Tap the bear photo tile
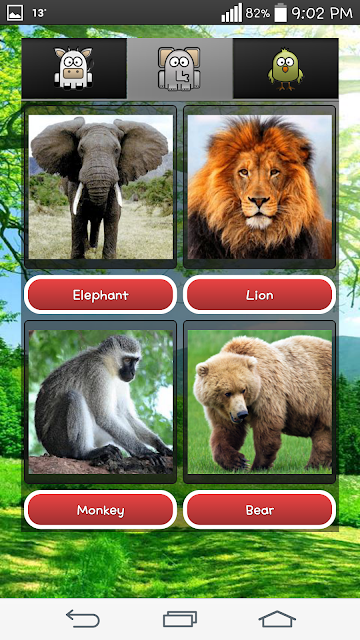Image resolution: width=360 pixels, height=640 pixels. [x=260, y=402]
